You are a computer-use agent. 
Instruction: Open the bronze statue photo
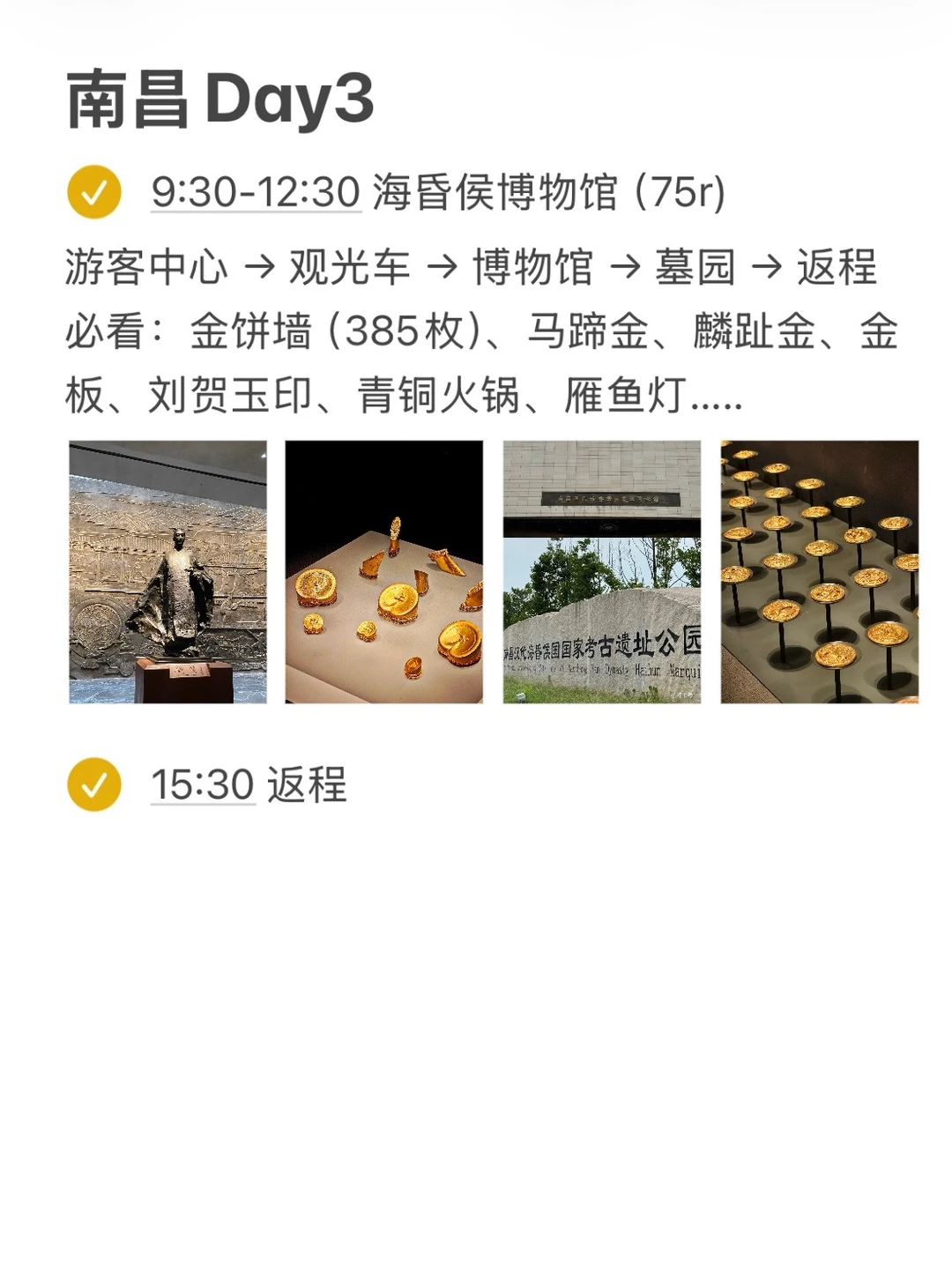[x=168, y=572]
